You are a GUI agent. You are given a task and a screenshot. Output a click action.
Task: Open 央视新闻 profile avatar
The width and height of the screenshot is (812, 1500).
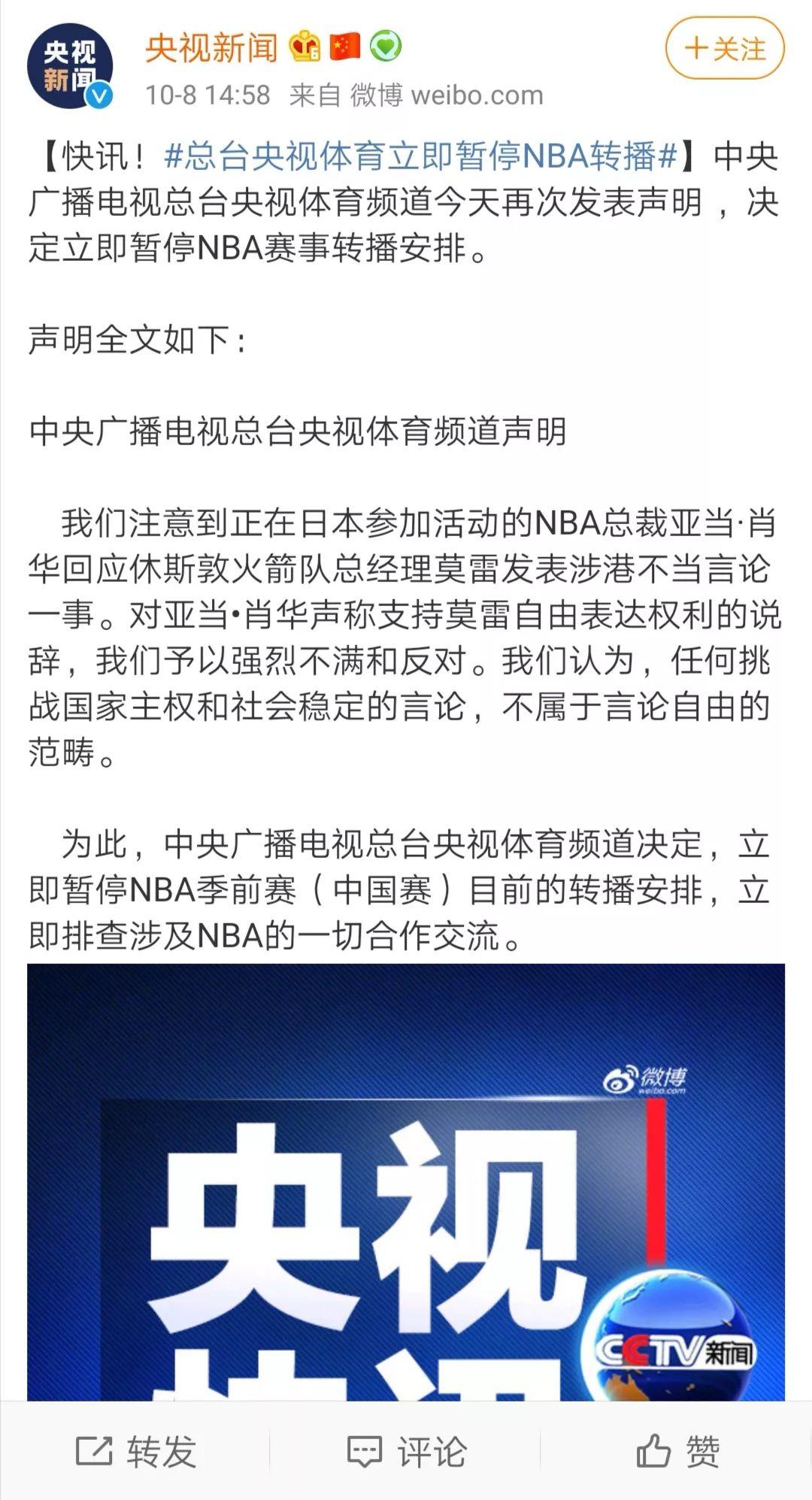[70, 65]
